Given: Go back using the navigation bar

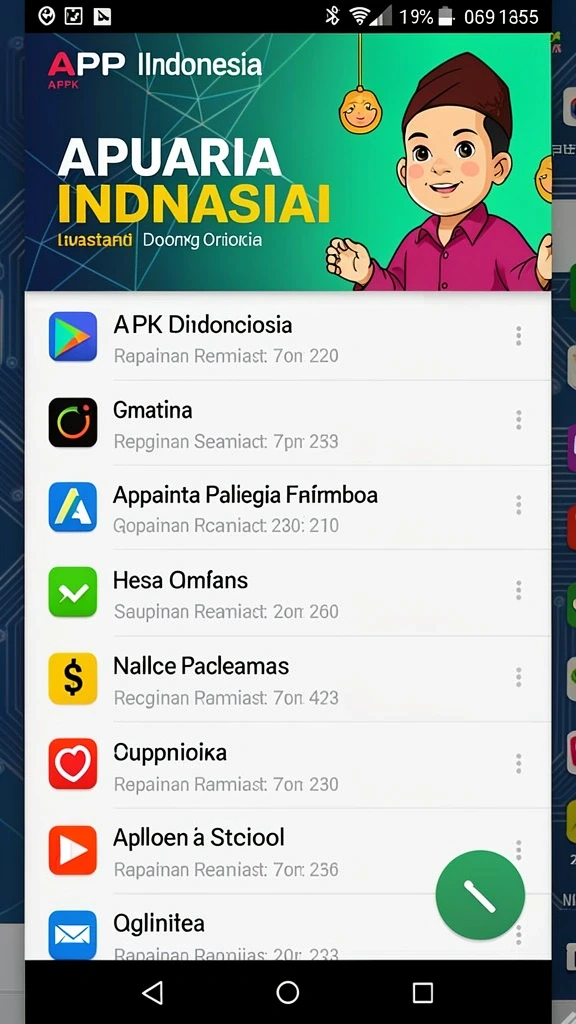Looking at the screenshot, I should coord(152,993).
